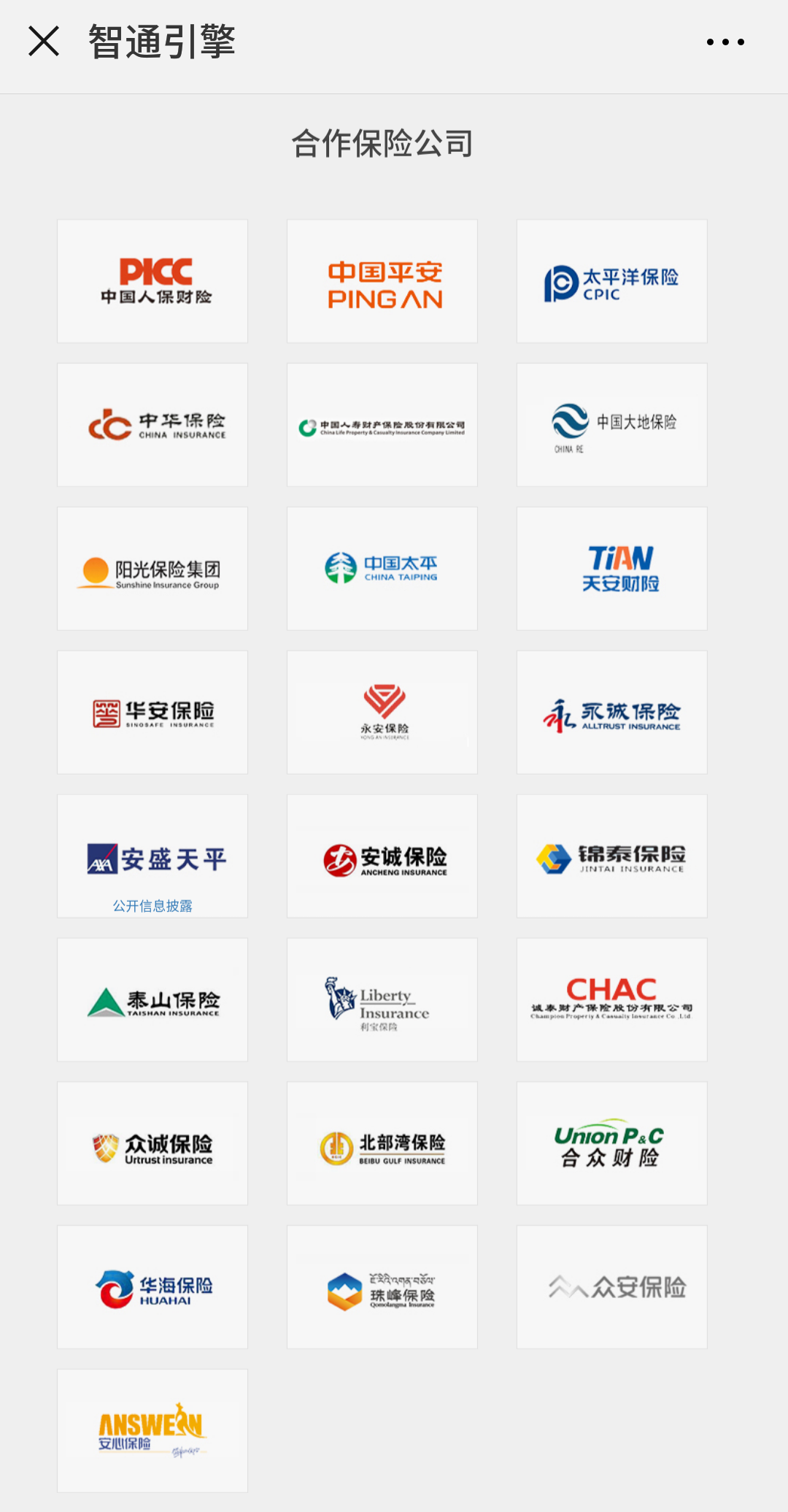This screenshot has width=788, height=1512.
Task: Open the 公开信息披露 link under 安盛天平
Action: [152, 906]
